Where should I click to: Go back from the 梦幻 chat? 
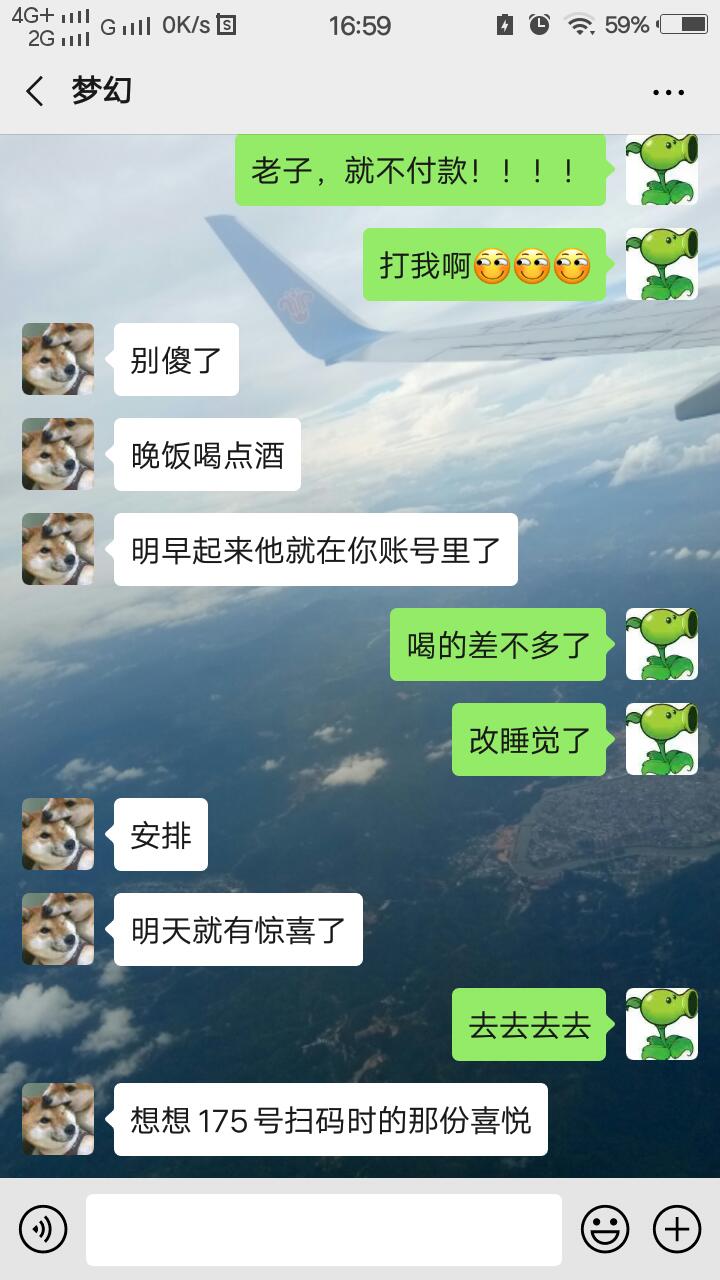click(35, 92)
